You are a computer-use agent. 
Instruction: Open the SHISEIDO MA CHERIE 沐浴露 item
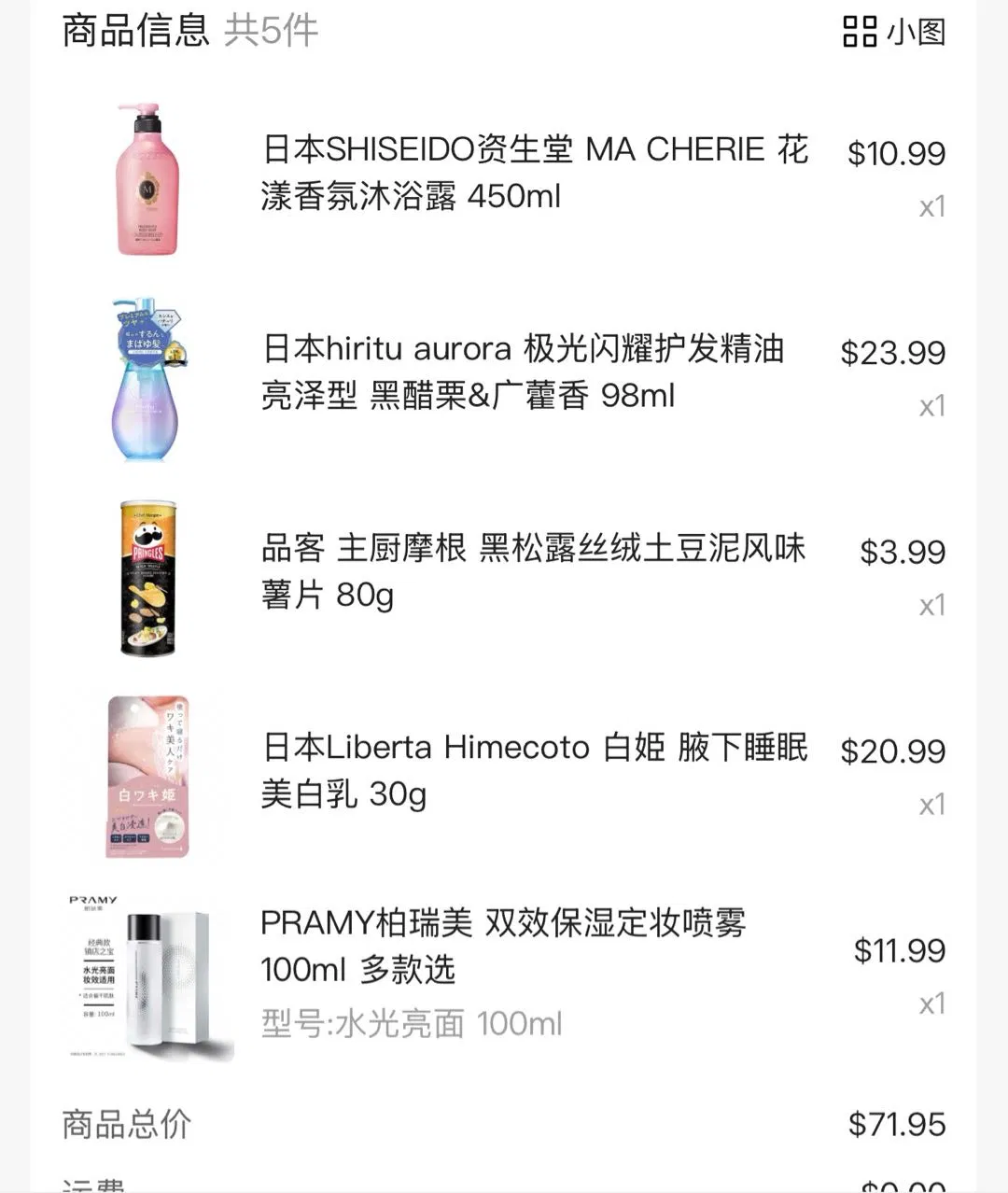point(534,173)
